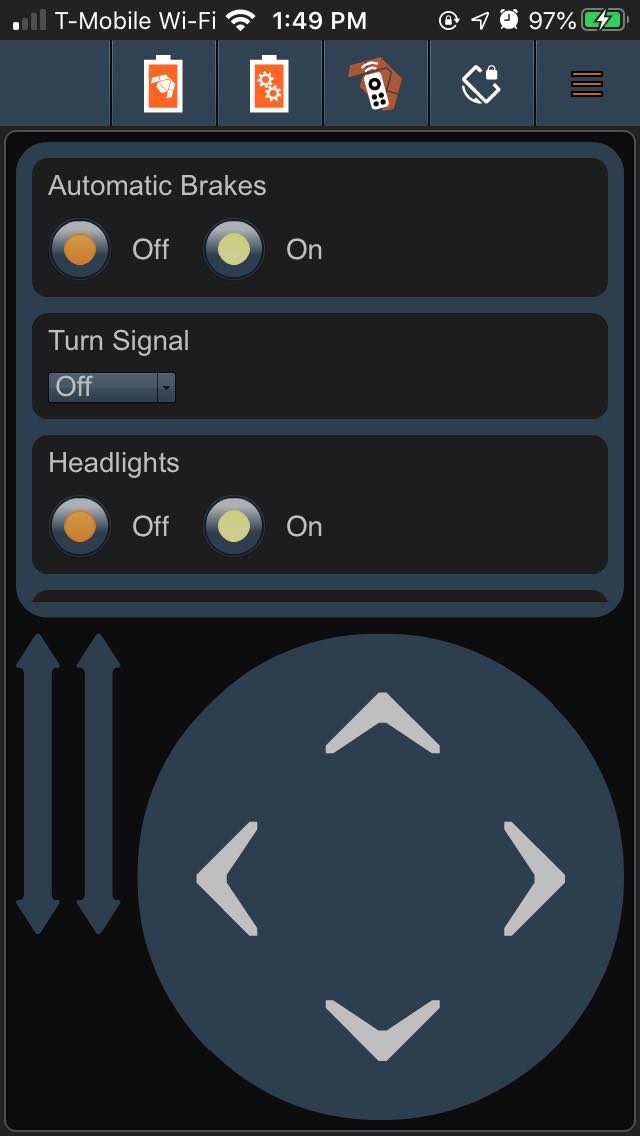Viewport: 640px width, 1136px height.
Task: Toggle the screen rotation lock icon
Action: point(481,83)
